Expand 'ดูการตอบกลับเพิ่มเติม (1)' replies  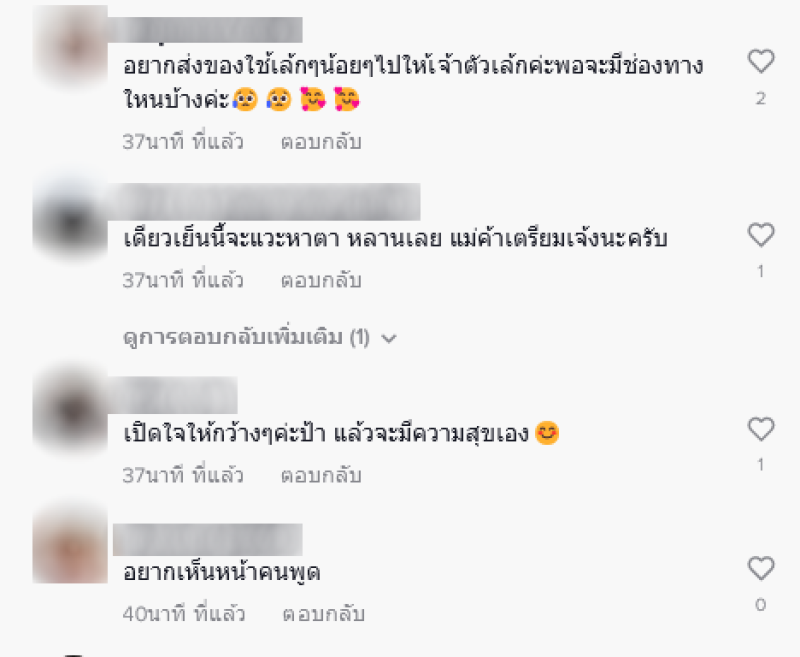pyautogui.click(x=260, y=338)
